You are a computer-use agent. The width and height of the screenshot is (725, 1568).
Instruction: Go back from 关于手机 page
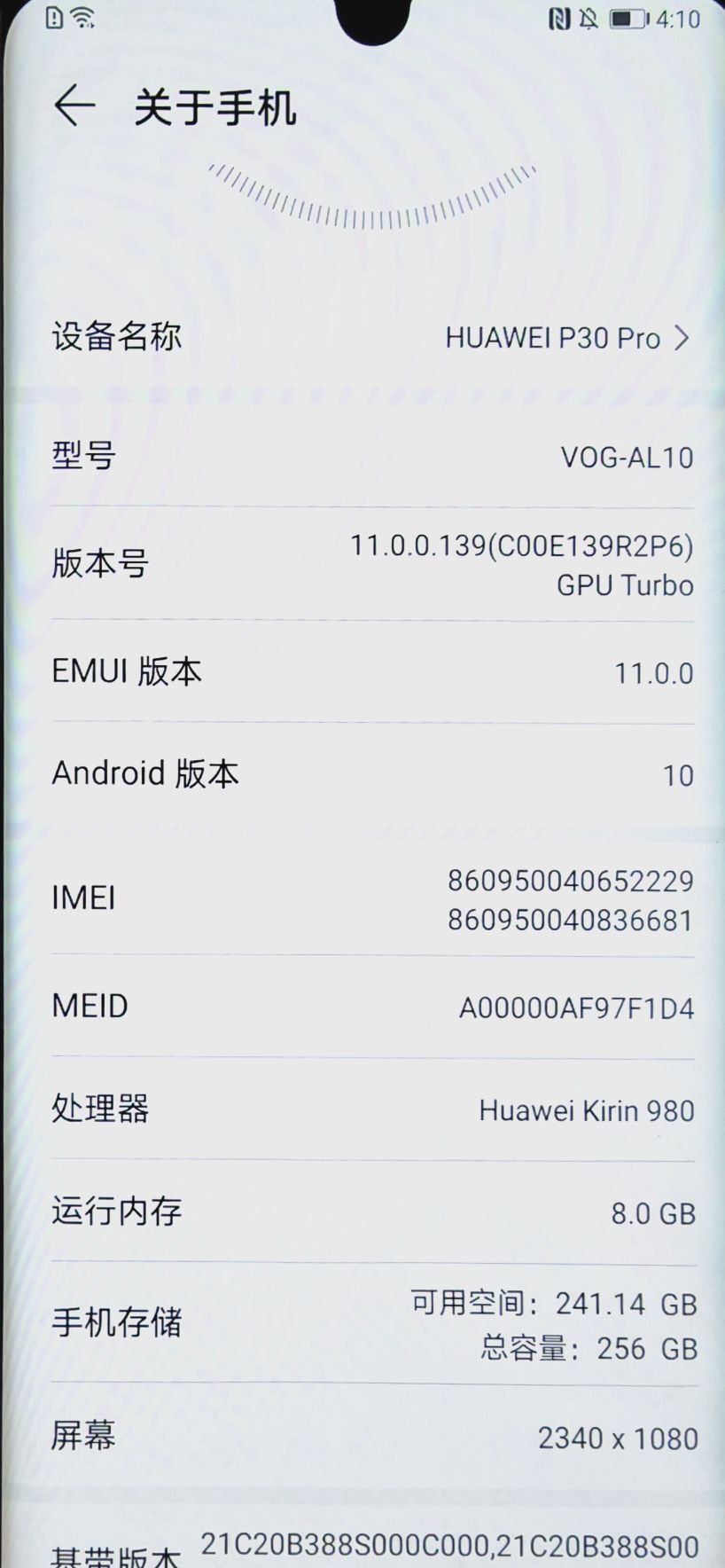(x=74, y=106)
